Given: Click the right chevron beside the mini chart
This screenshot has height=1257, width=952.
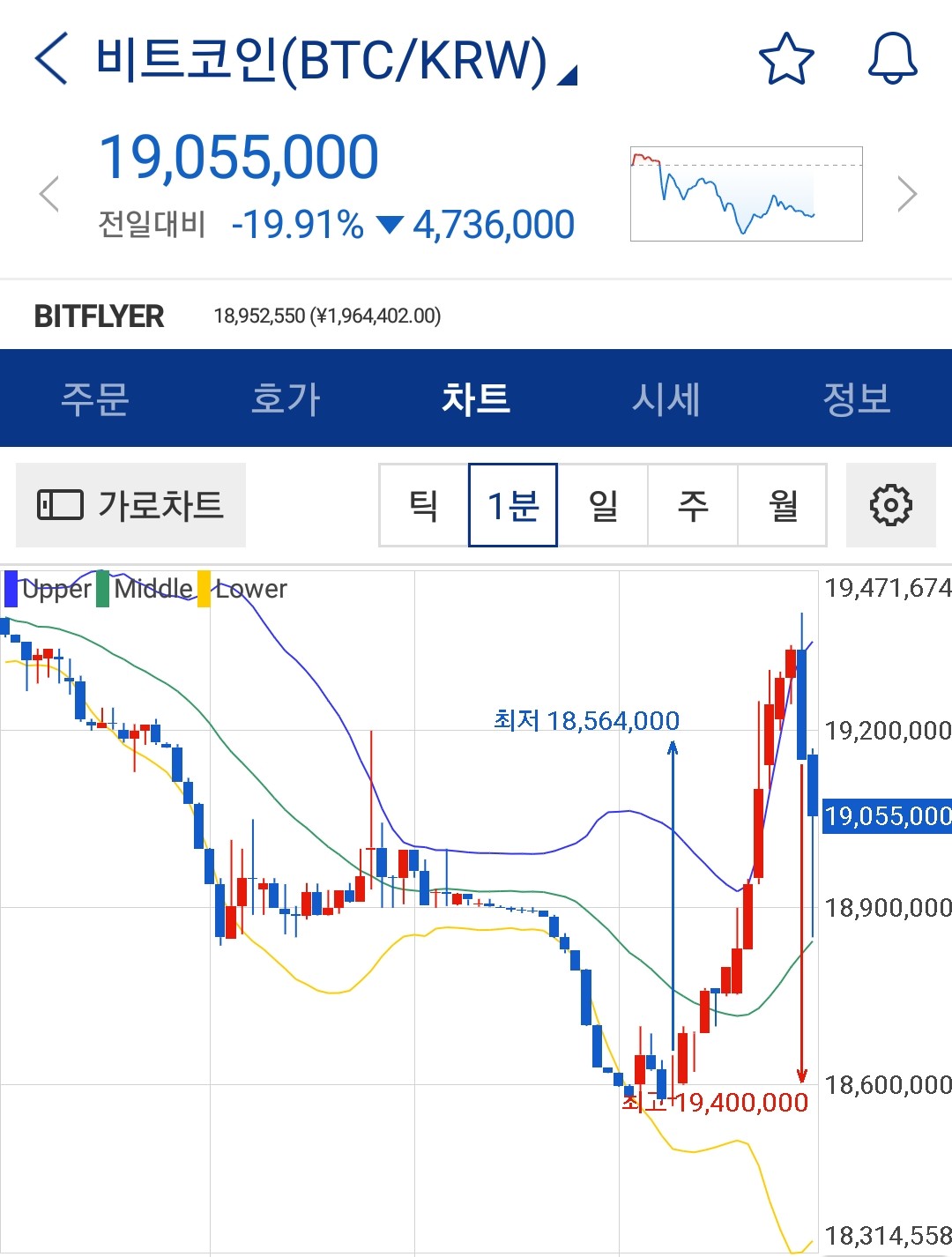Looking at the screenshot, I should [907, 192].
